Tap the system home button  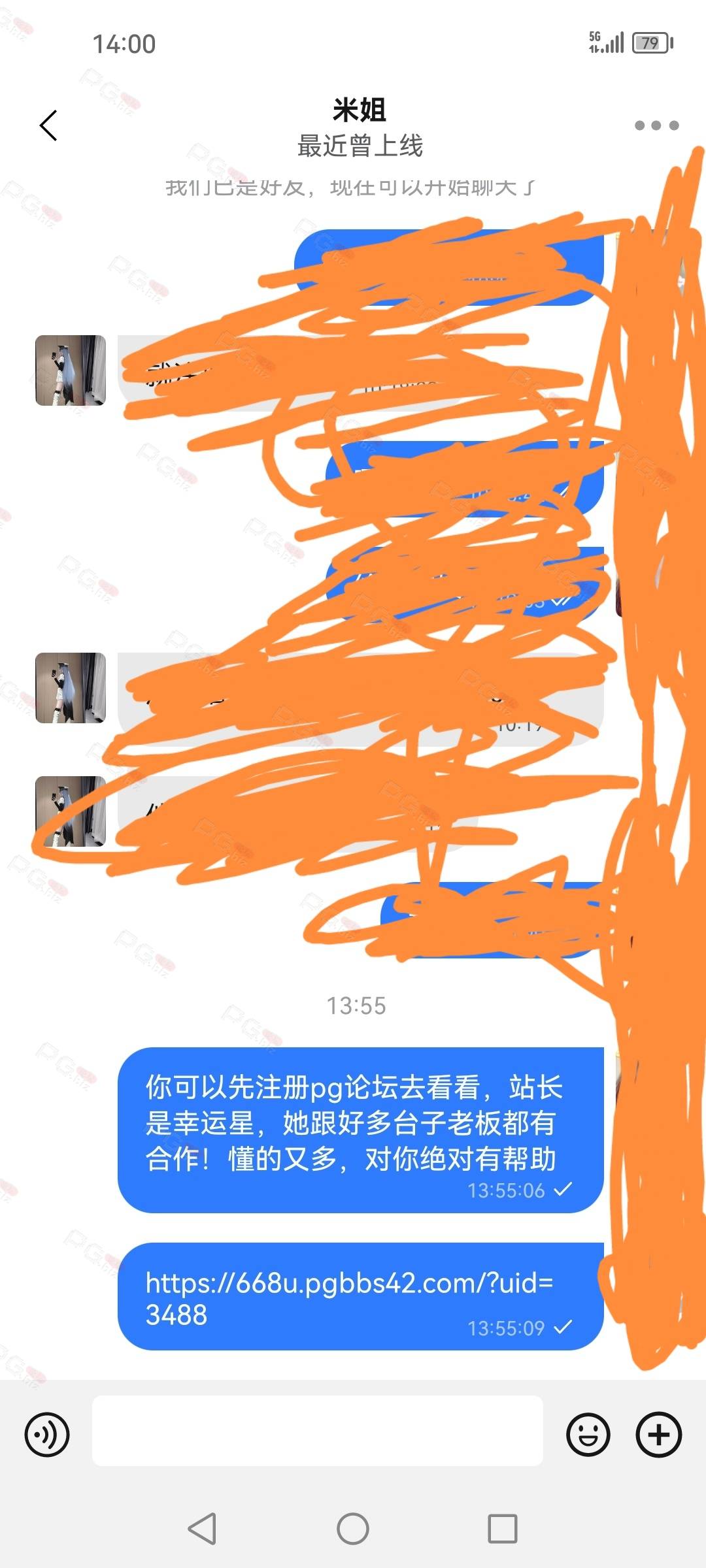[353, 1529]
